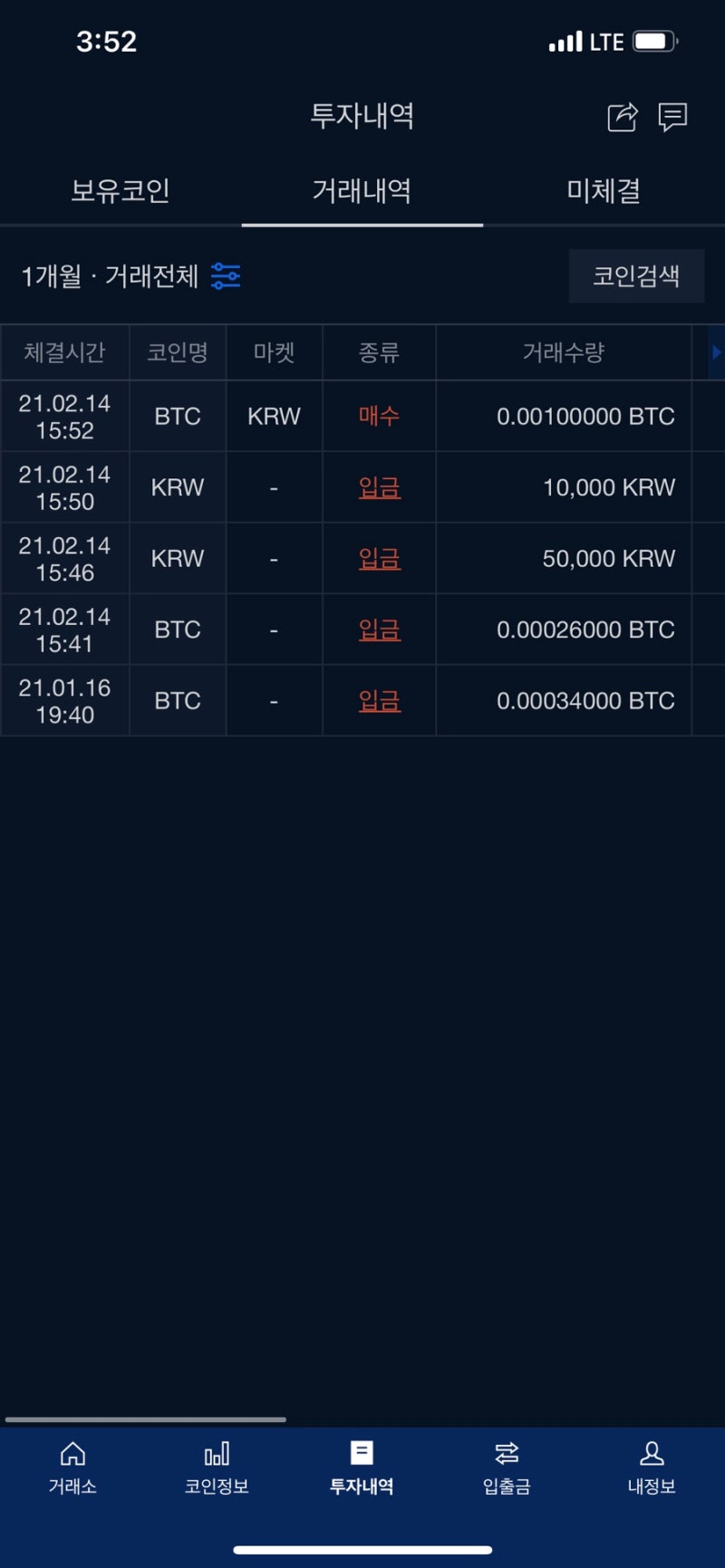Open the 10,000 KRW 입금 link
Viewport: 725px width, 1568px height.
pos(379,487)
